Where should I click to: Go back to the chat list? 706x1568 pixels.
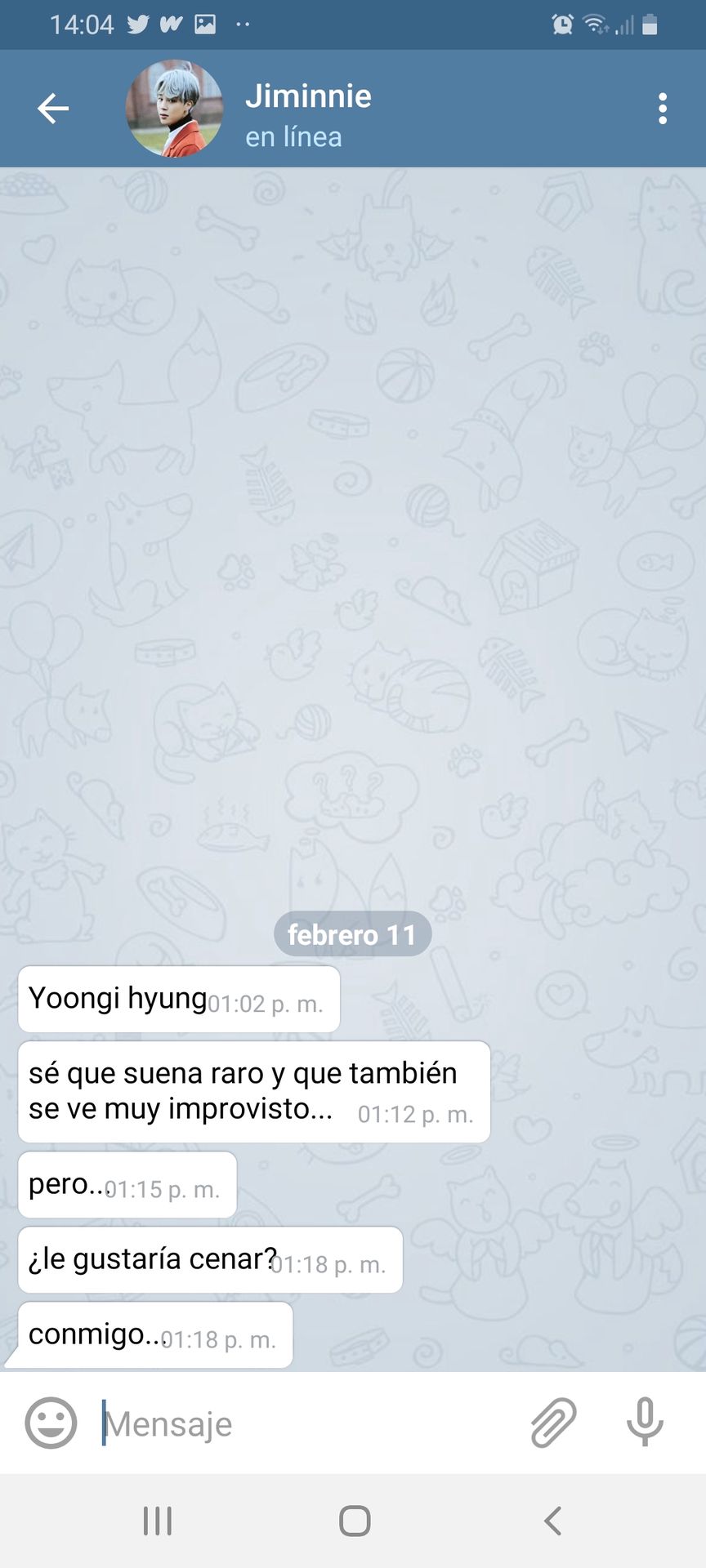pos(53,109)
